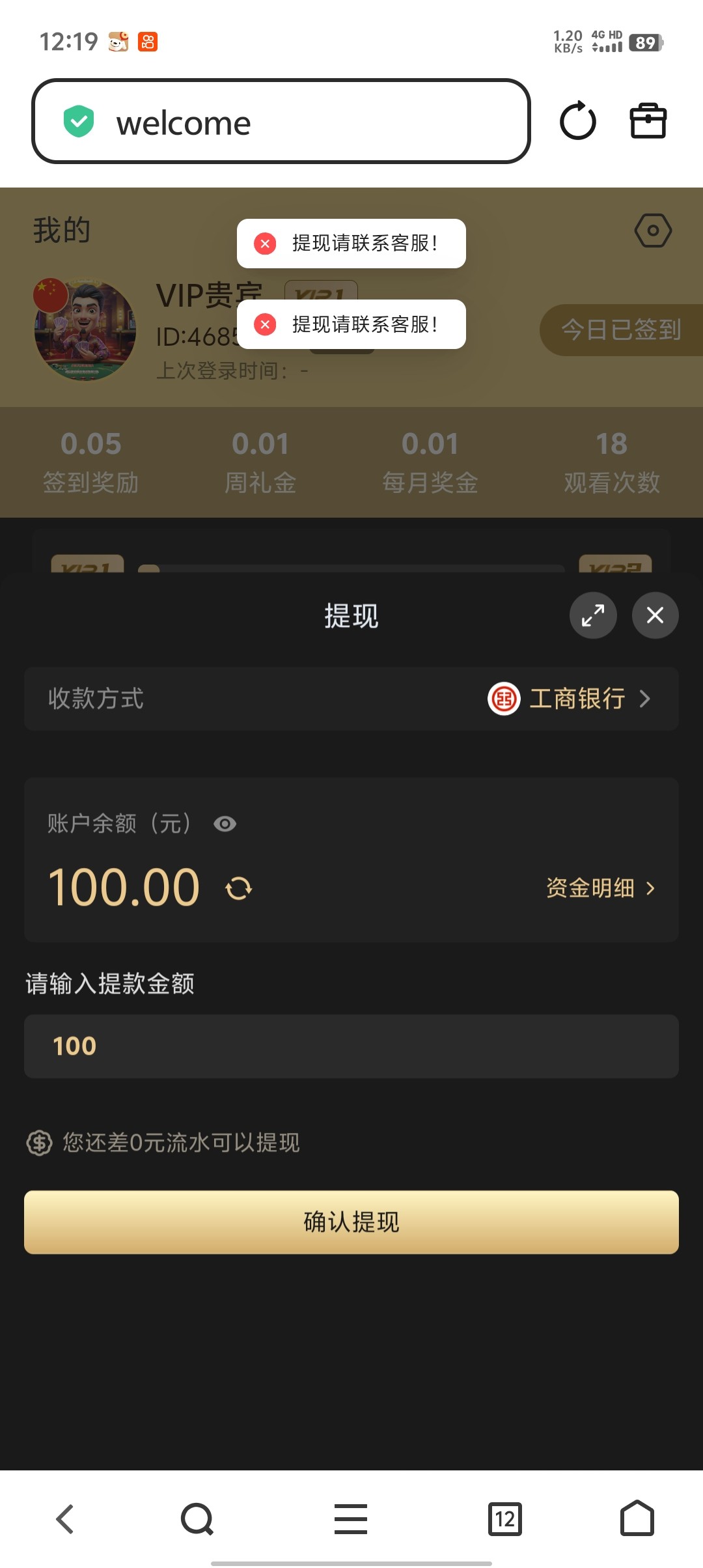
Task: Open the hamburger menu in bottom bar
Action: pos(351,1519)
